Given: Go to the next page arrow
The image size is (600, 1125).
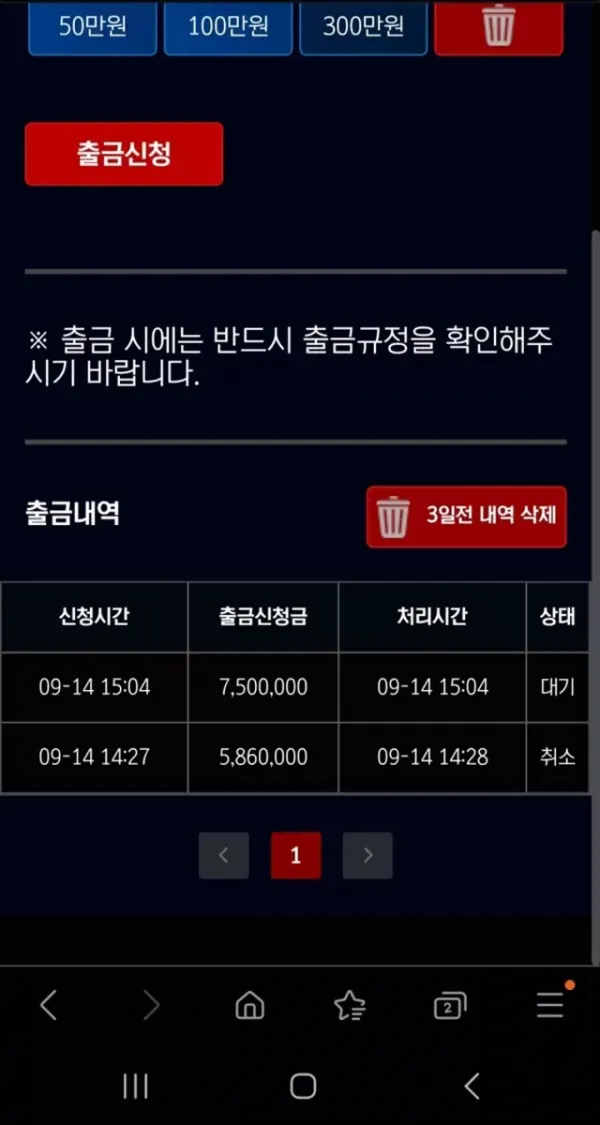Looking at the screenshot, I should click(x=367, y=855).
